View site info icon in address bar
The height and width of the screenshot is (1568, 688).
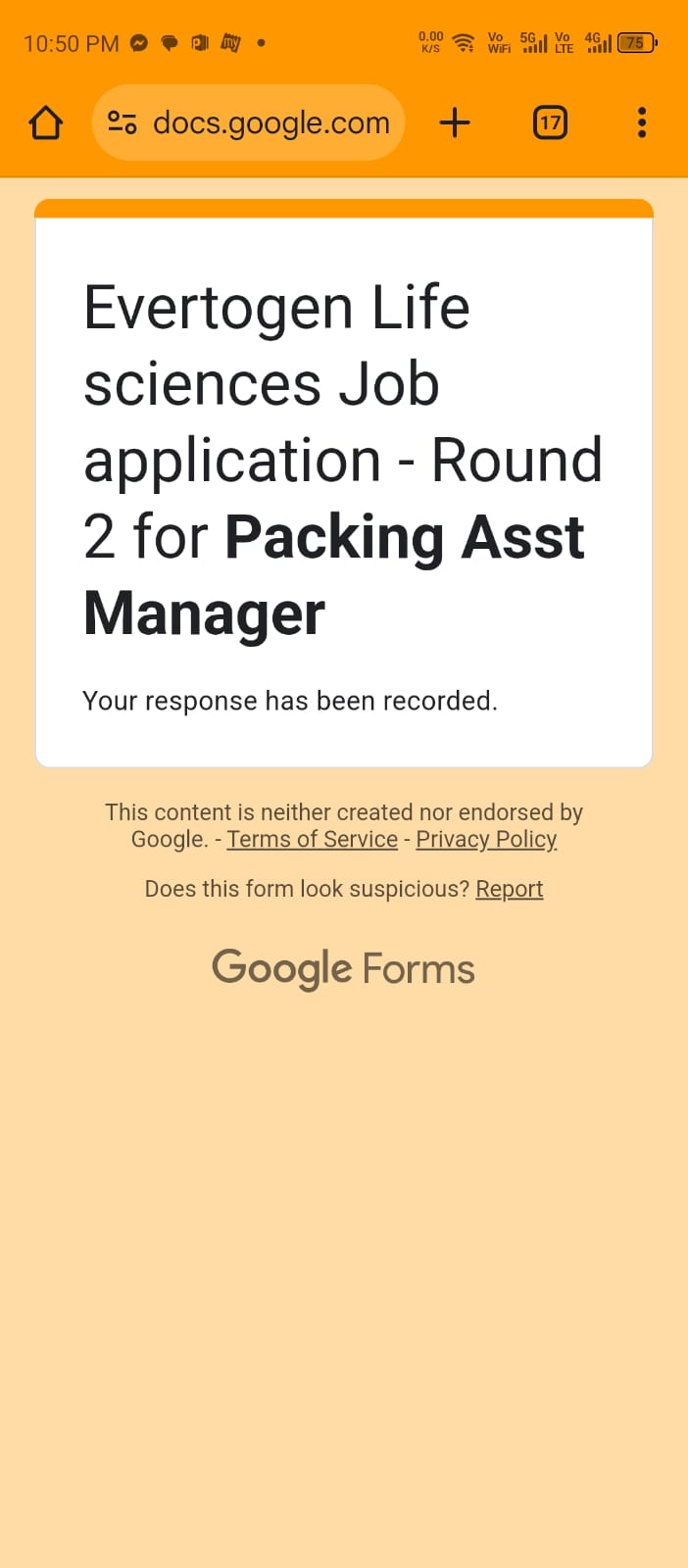click(x=122, y=122)
